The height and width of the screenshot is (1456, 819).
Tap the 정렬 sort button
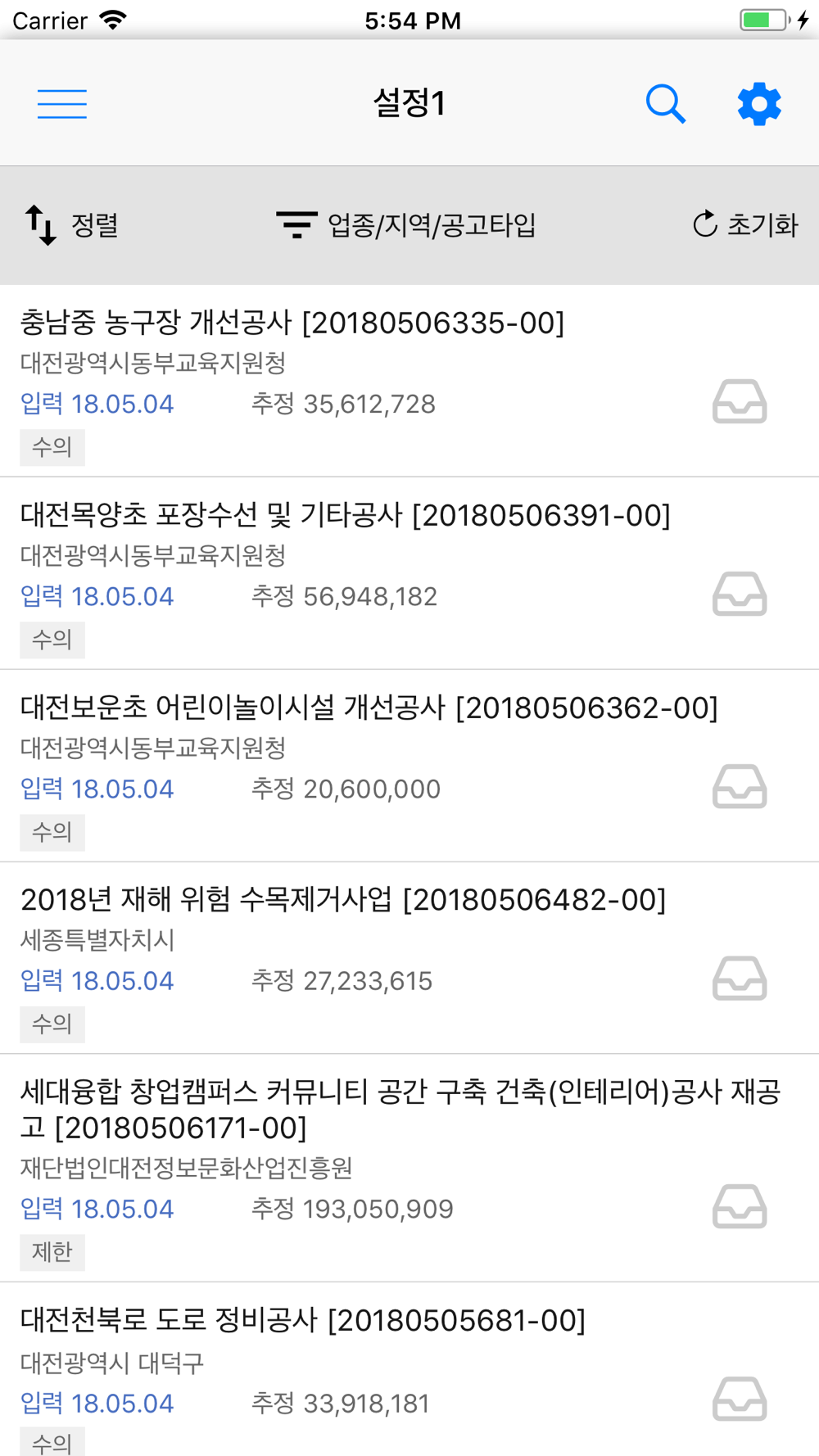click(72, 225)
